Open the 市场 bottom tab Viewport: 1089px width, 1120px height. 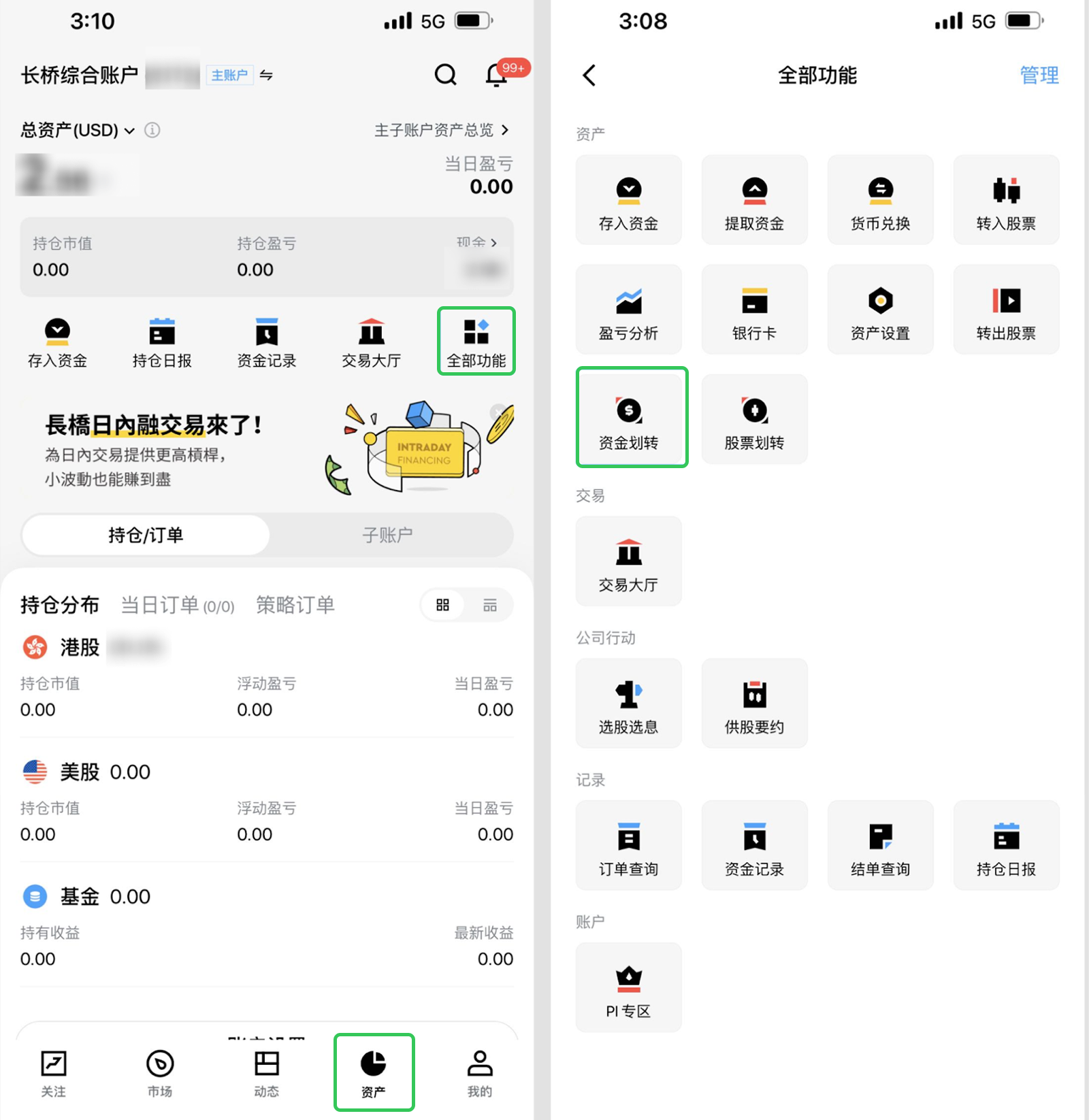tap(160, 1073)
